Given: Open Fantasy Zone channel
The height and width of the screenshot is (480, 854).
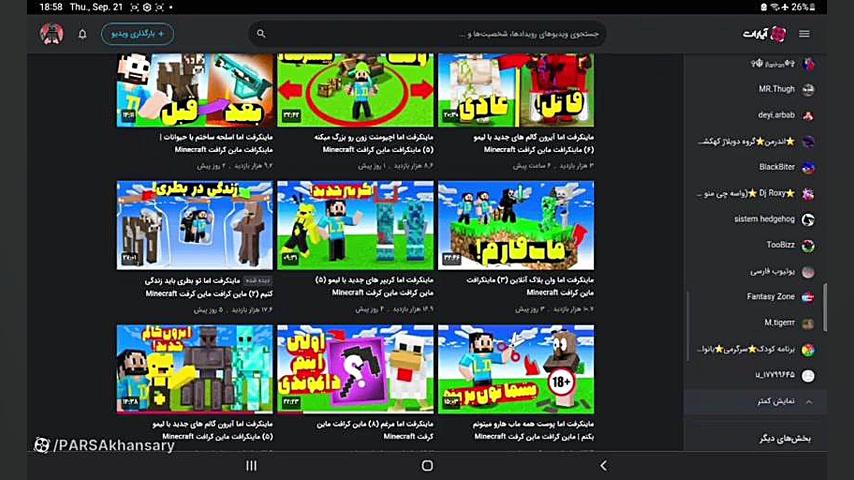Looking at the screenshot, I should pyautogui.click(x=771, y=297).
